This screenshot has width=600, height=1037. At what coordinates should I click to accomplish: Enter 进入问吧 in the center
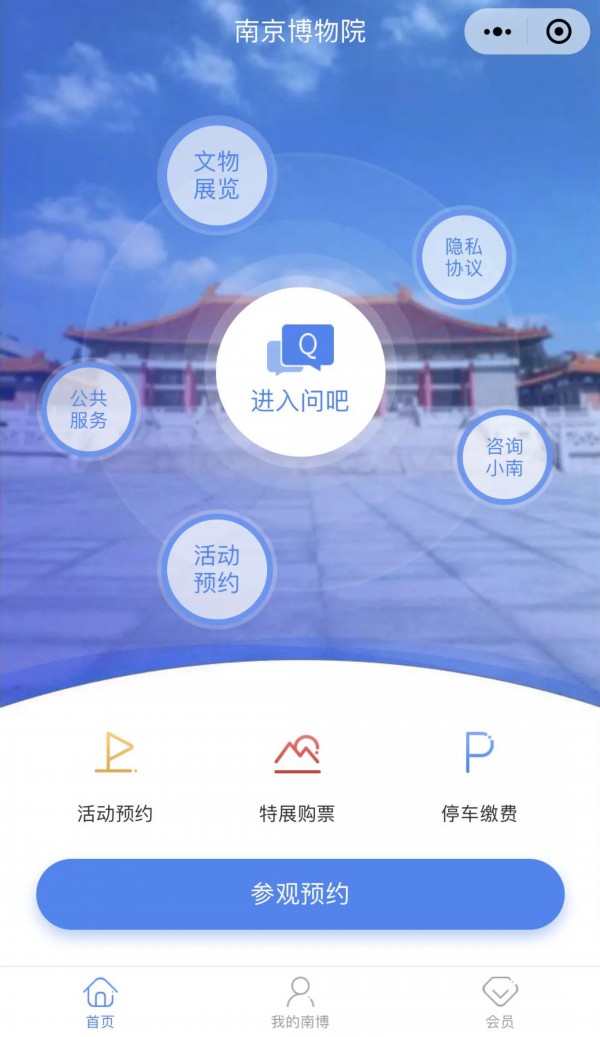(x=300, y=371)
